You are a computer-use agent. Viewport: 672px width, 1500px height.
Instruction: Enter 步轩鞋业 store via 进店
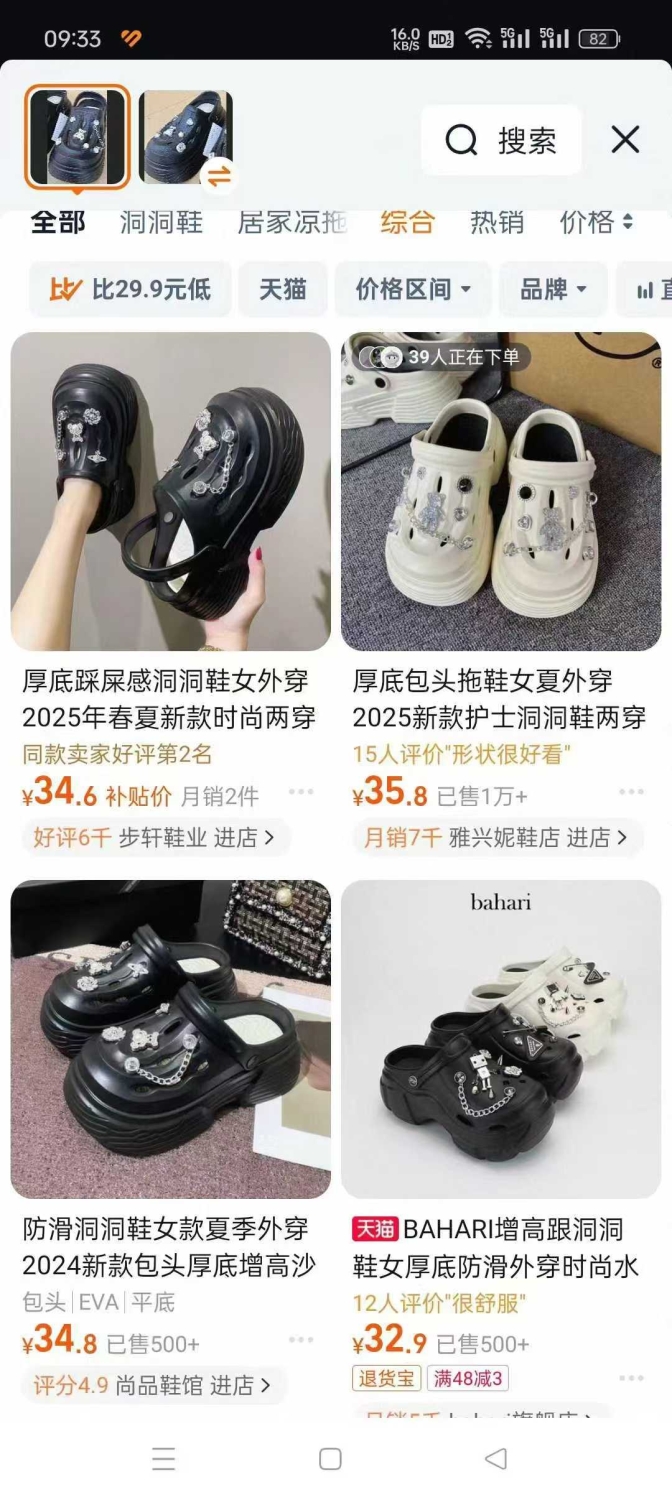coord(245,838)
